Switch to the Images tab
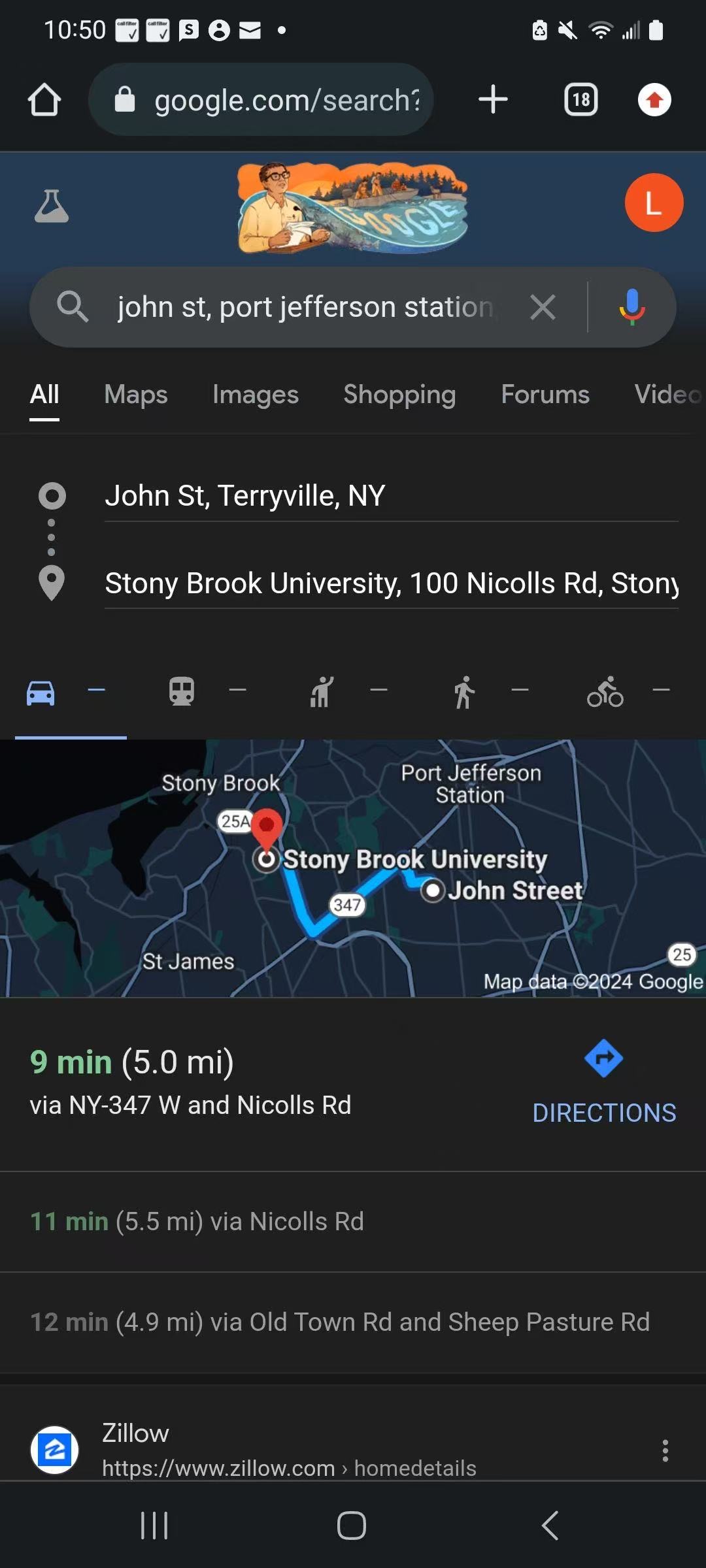Screen dimensions: 706x1568 256,395
